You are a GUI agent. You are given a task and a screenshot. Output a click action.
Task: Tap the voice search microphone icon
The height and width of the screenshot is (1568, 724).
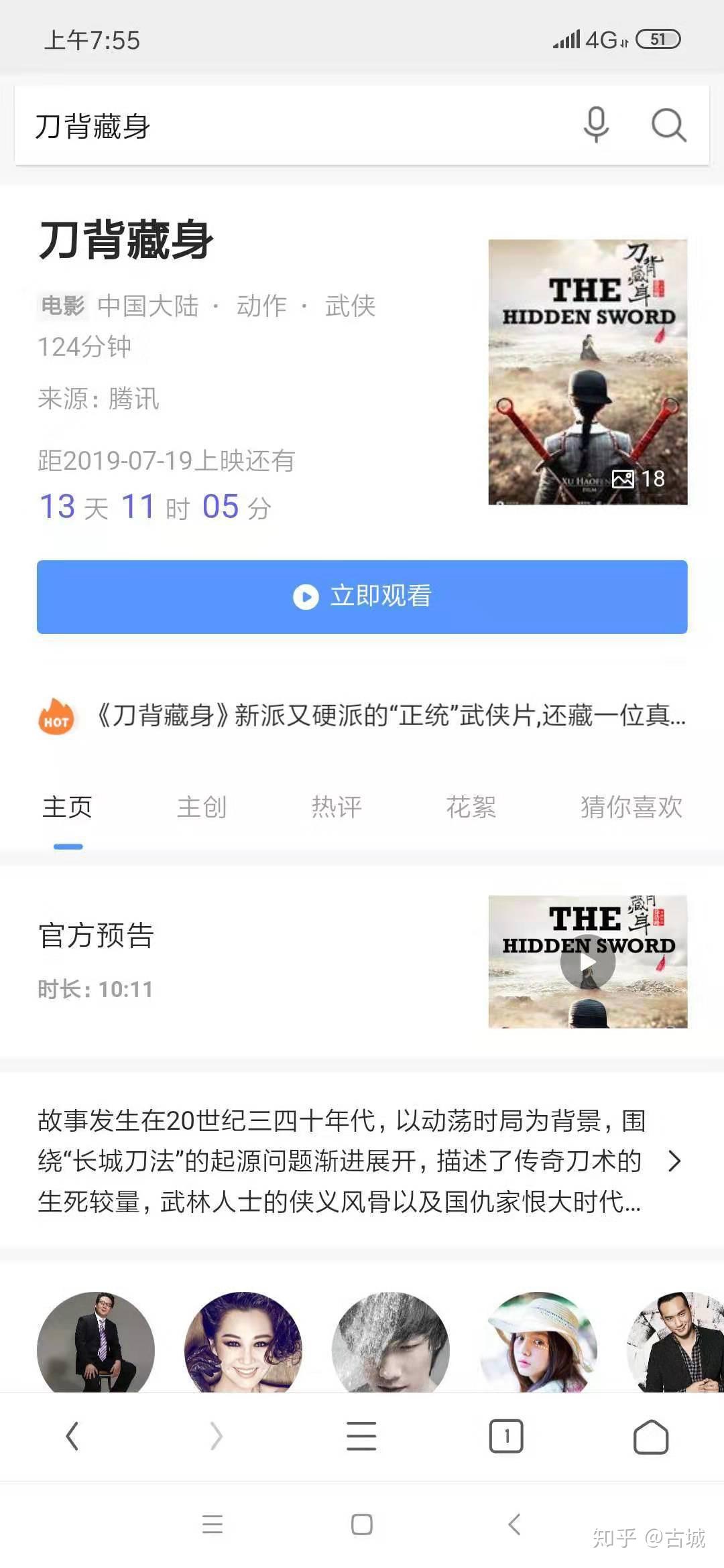tap(596, 125)
